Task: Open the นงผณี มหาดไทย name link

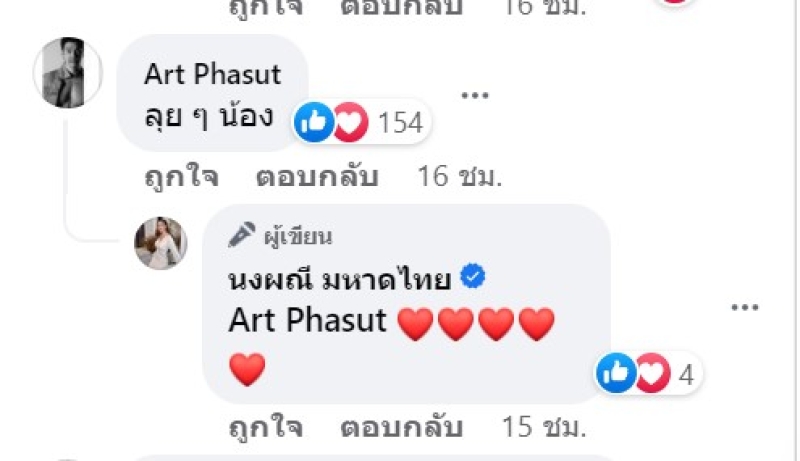Action: tap(339, 278)
